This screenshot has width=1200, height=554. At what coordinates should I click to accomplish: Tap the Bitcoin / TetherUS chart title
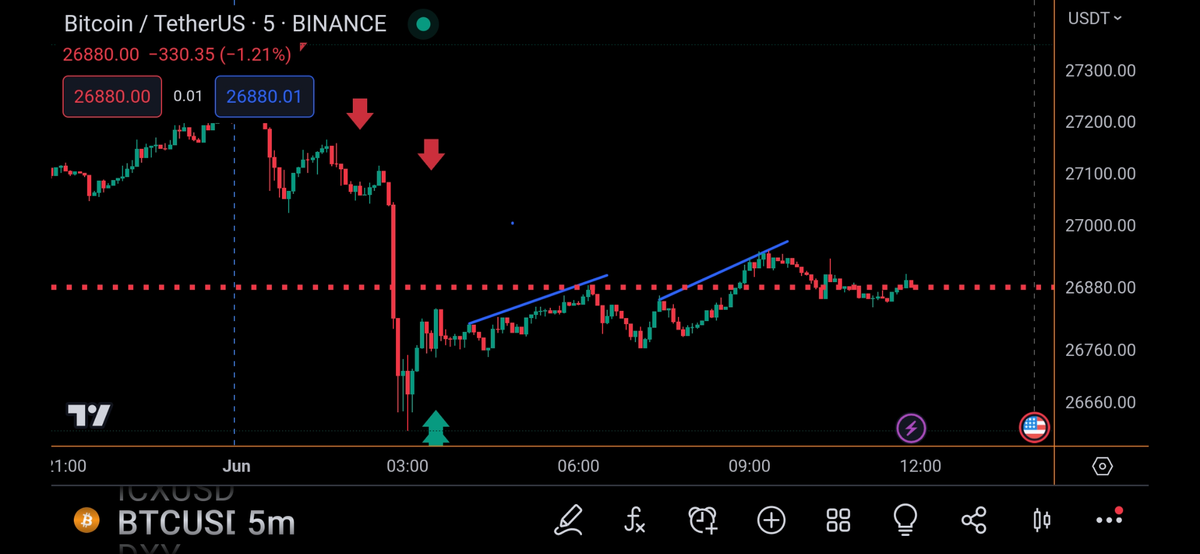point(224,23)
